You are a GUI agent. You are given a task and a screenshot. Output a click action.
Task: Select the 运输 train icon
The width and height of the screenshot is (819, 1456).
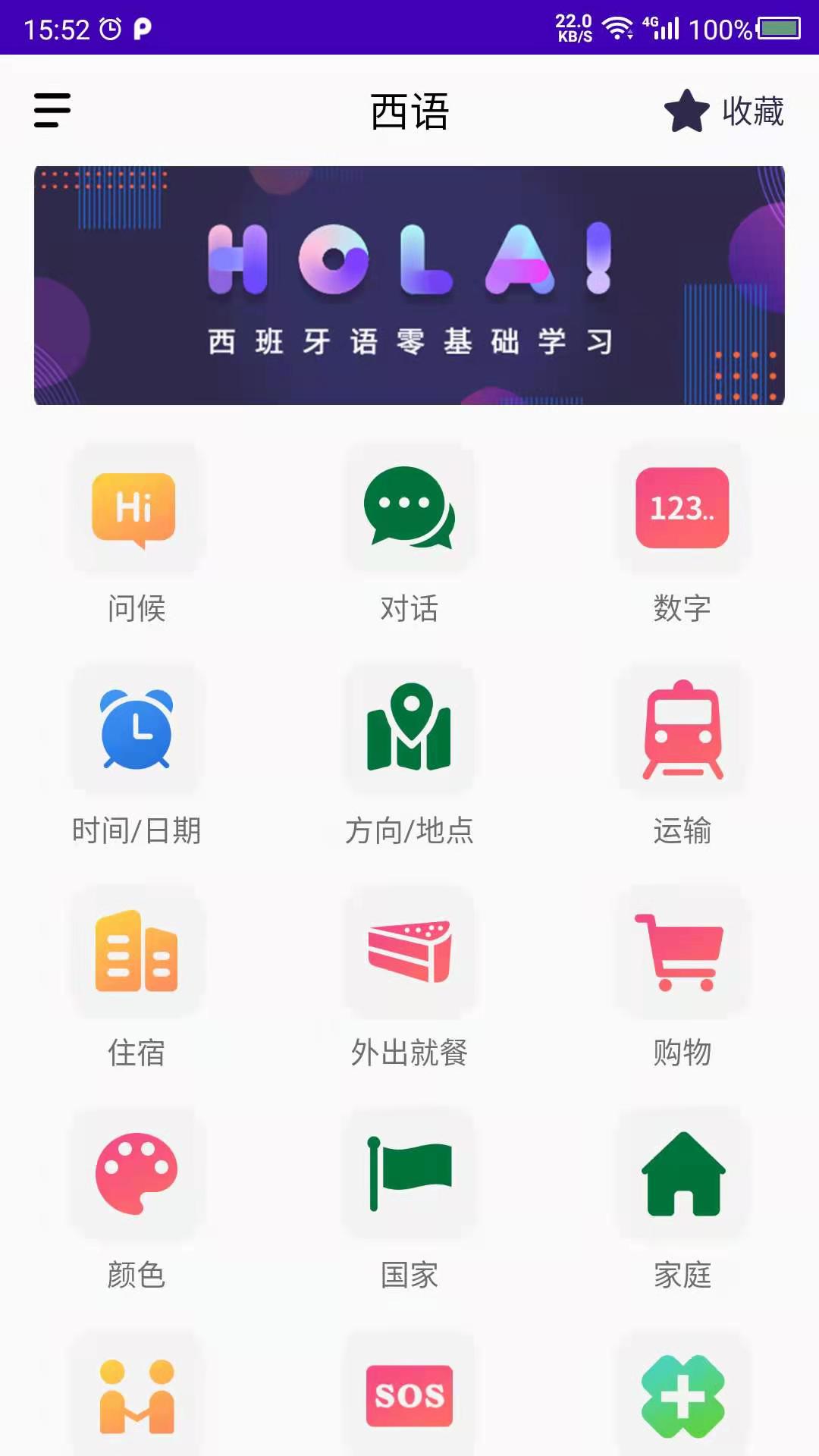(x=682, y=728)
